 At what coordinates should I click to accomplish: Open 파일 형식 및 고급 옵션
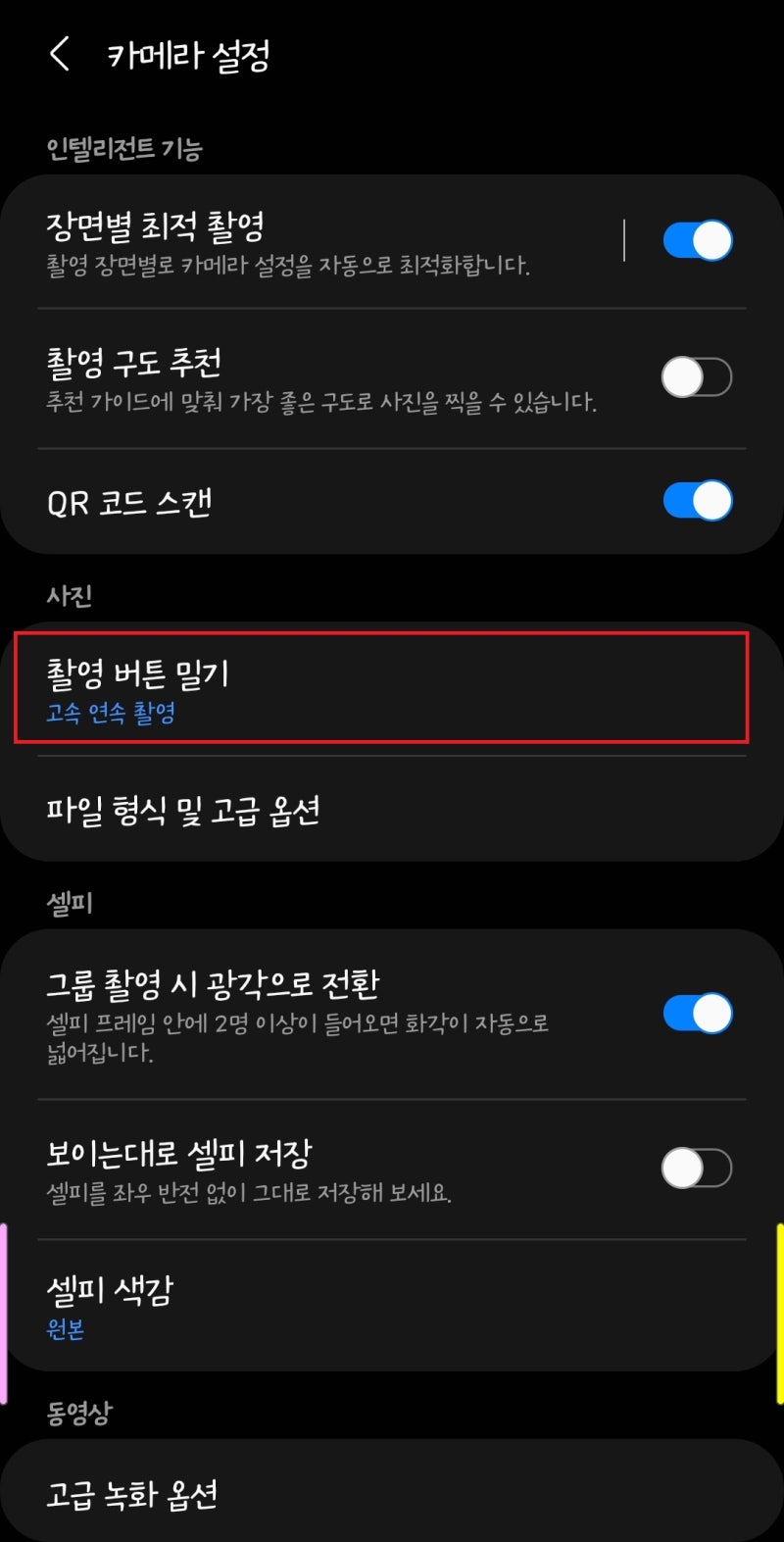point(392,811)
